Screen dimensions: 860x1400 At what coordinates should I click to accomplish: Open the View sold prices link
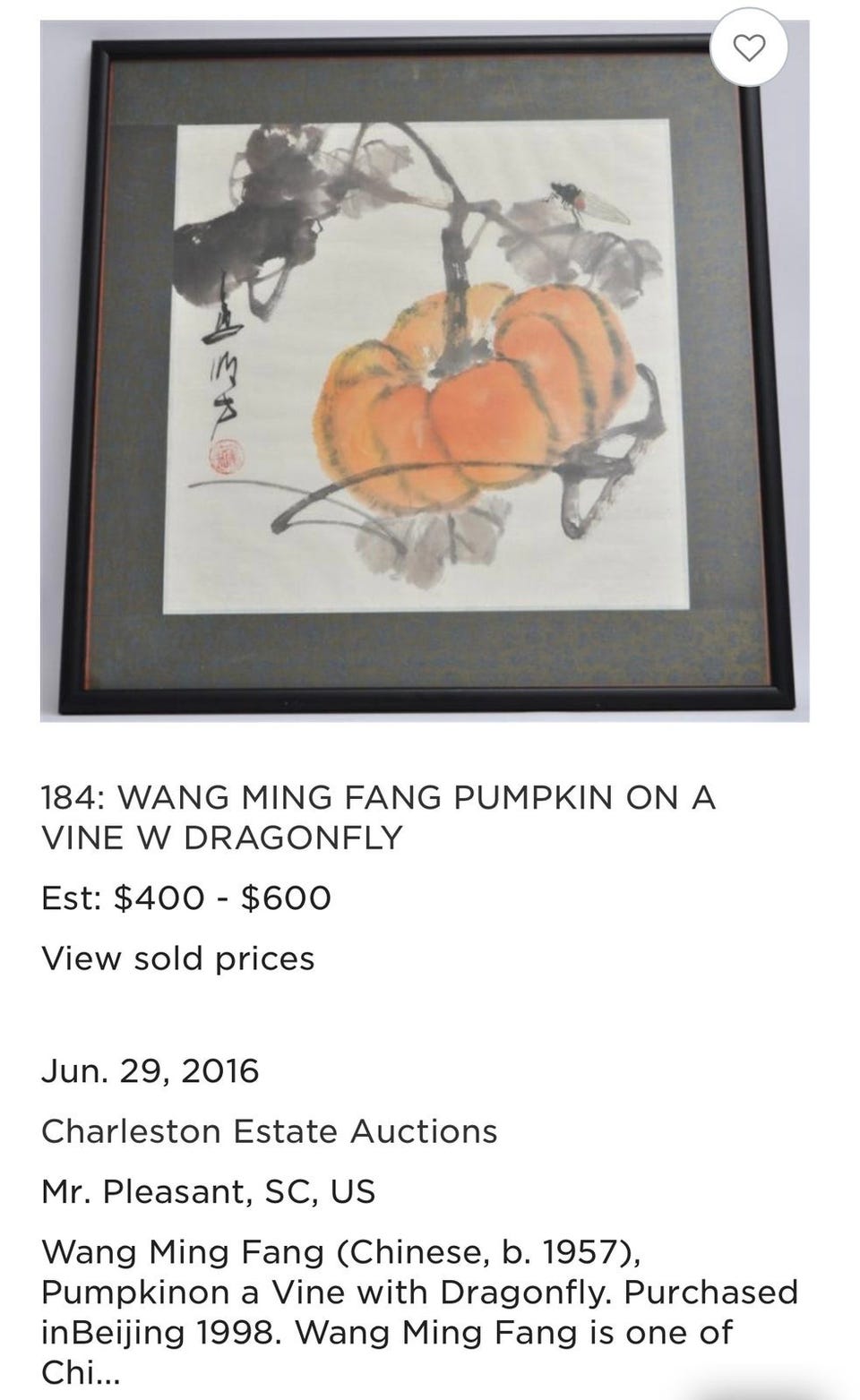pyautogui.click(x=178, y=958)
